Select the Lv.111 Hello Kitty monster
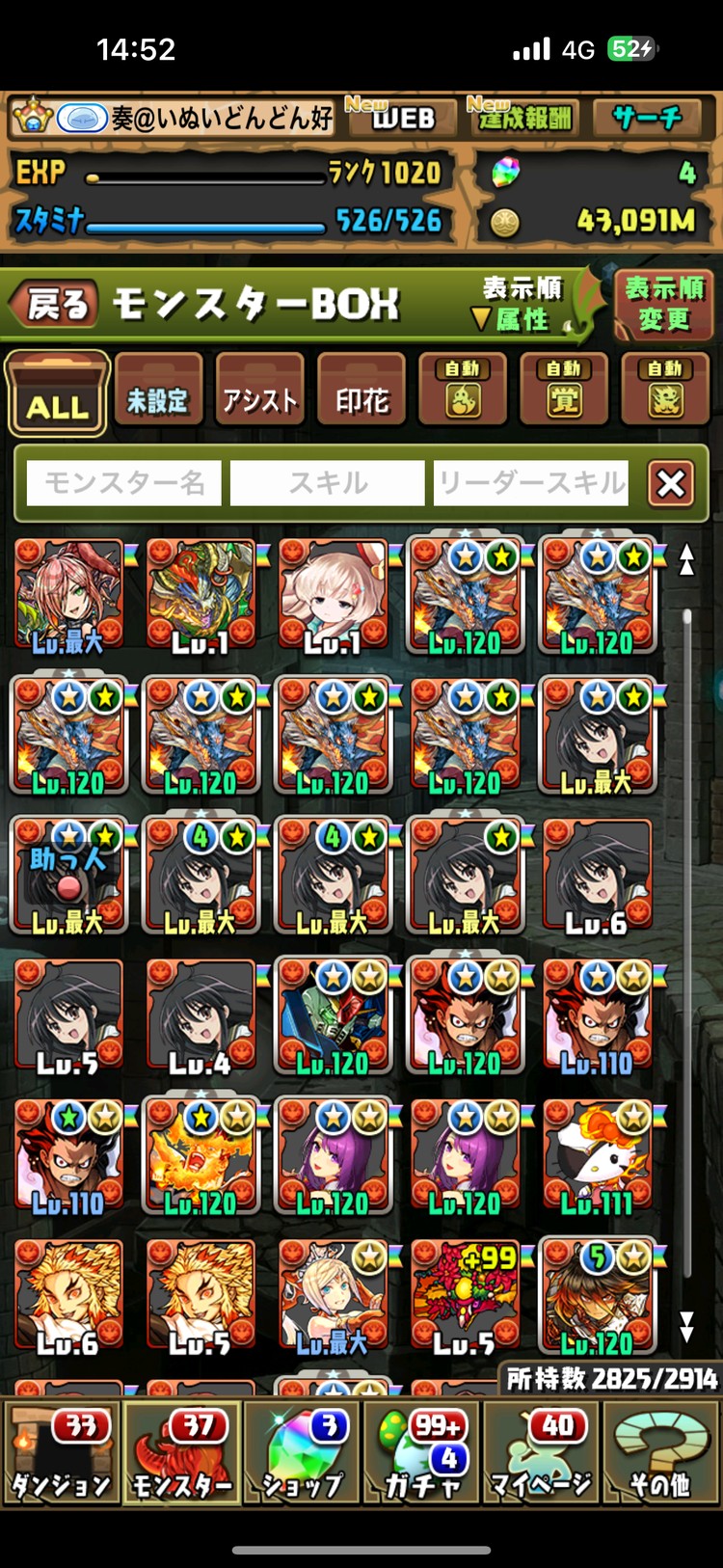This screenshot has height=1568, width=723. 597,1156
